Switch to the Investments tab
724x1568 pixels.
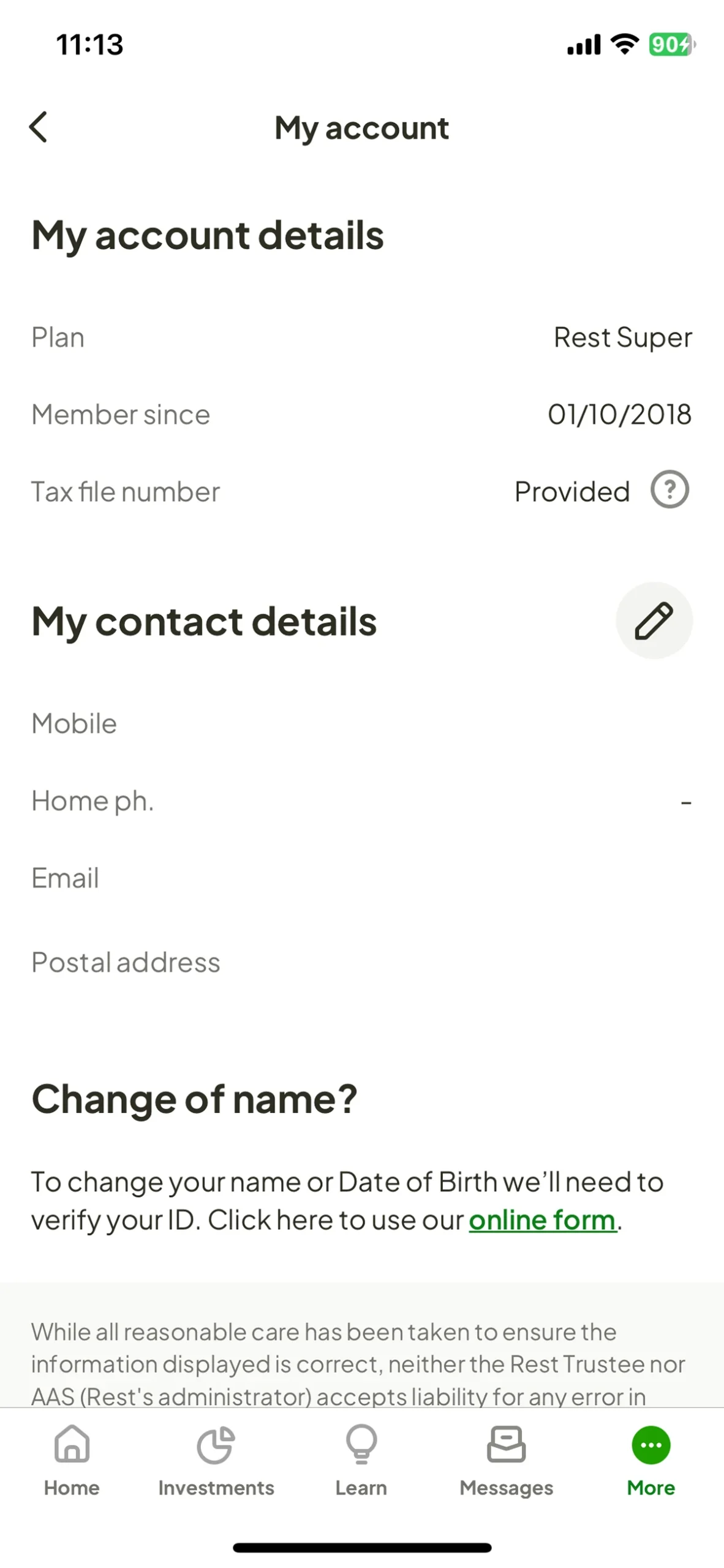(216, 1460)
